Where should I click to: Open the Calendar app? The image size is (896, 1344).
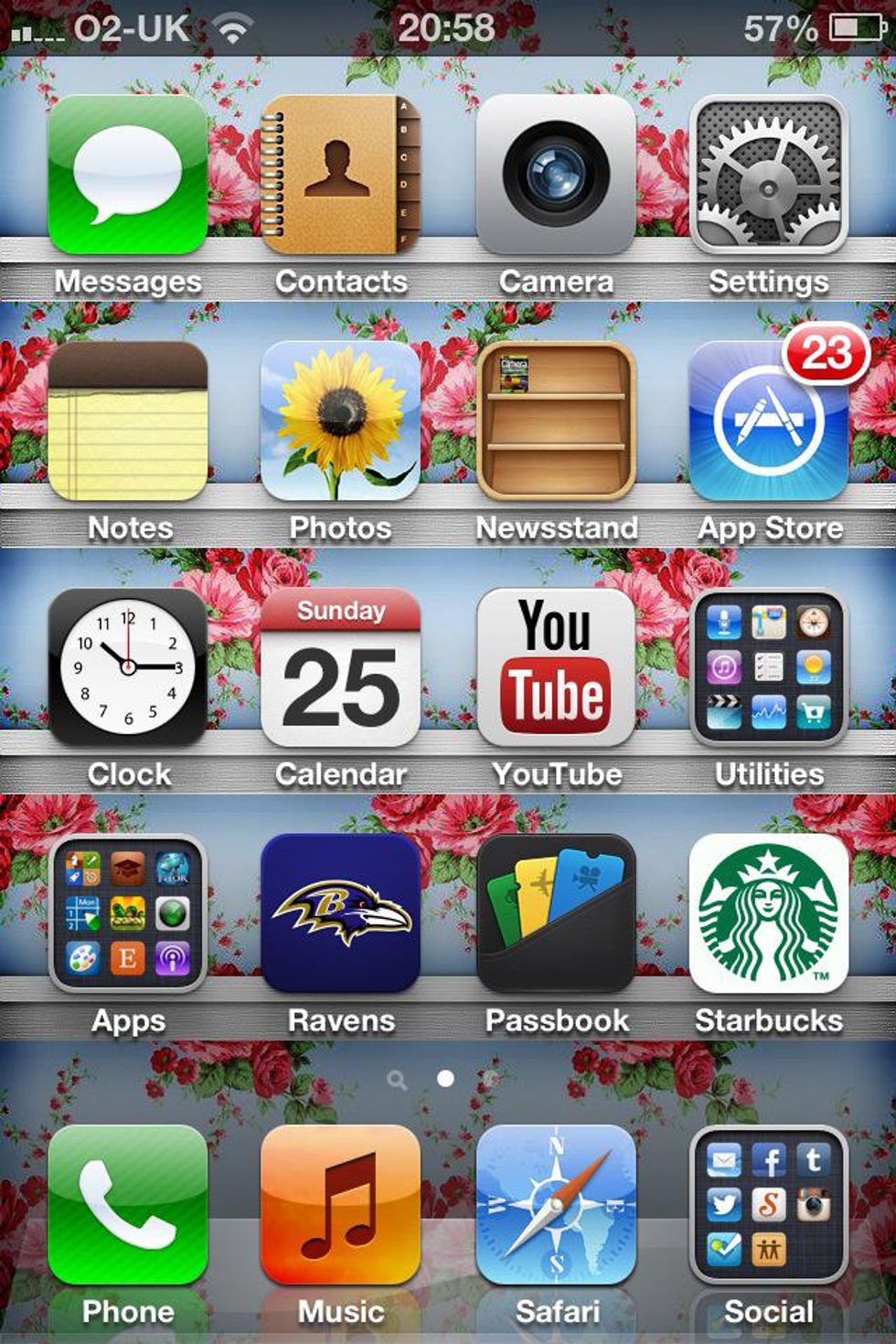pos(341,667)
